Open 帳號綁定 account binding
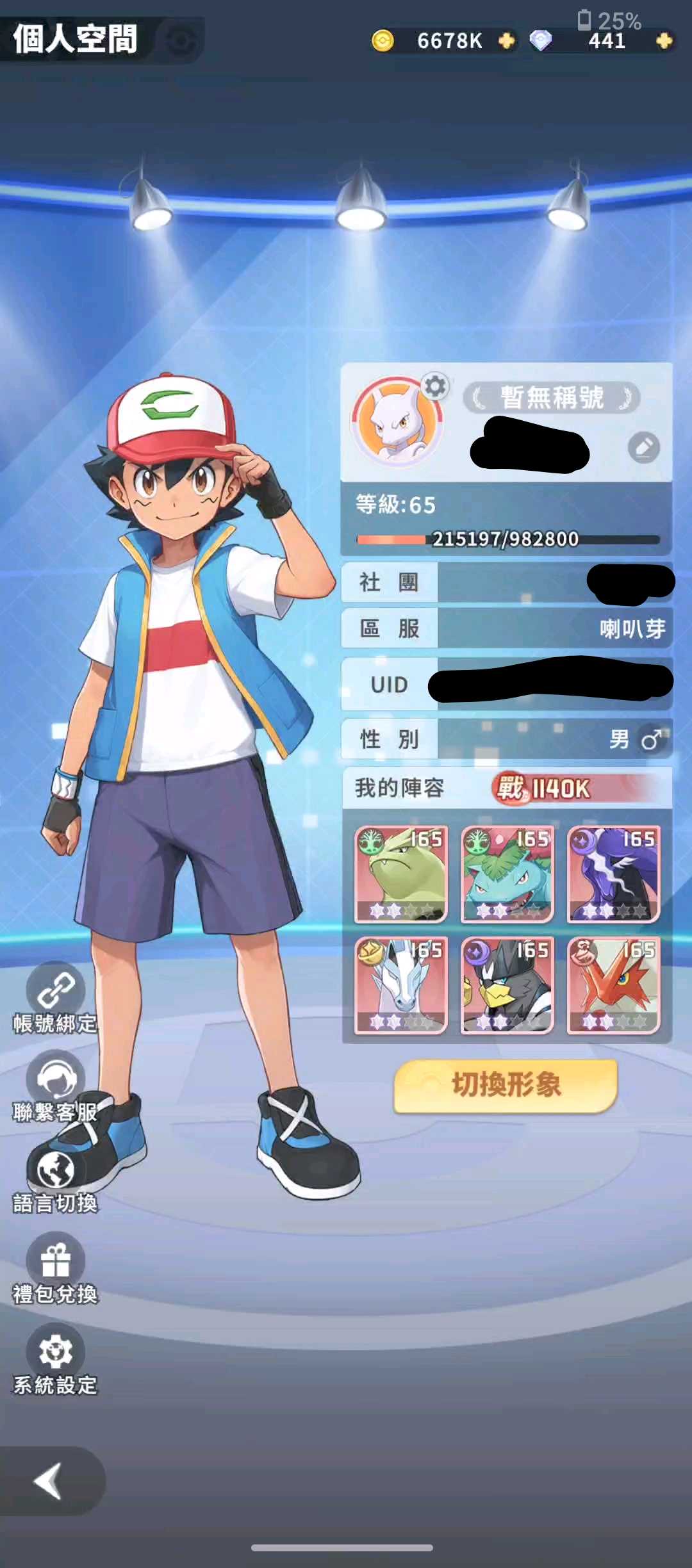 (x=56, y=990)
